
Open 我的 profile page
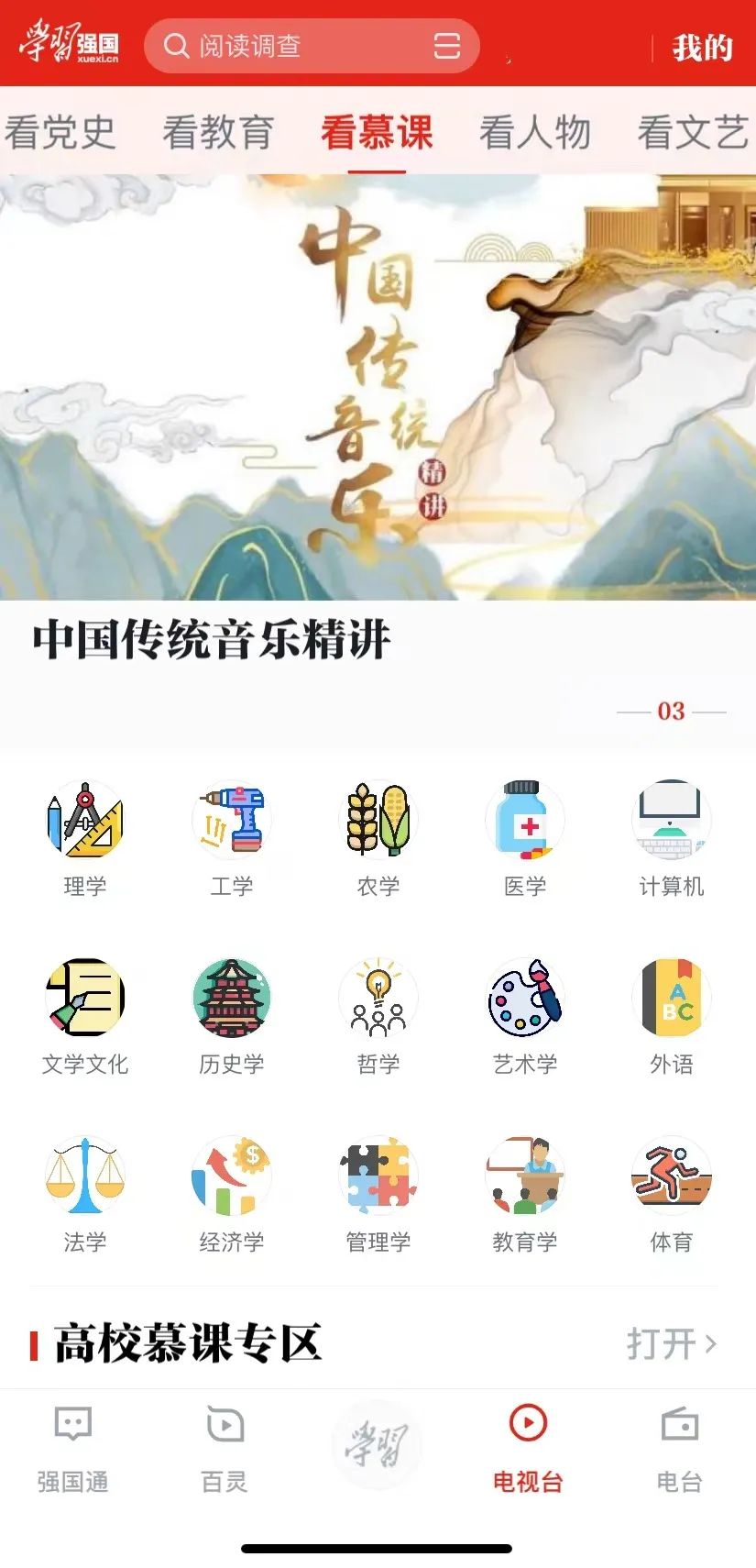tap(703, 47)
